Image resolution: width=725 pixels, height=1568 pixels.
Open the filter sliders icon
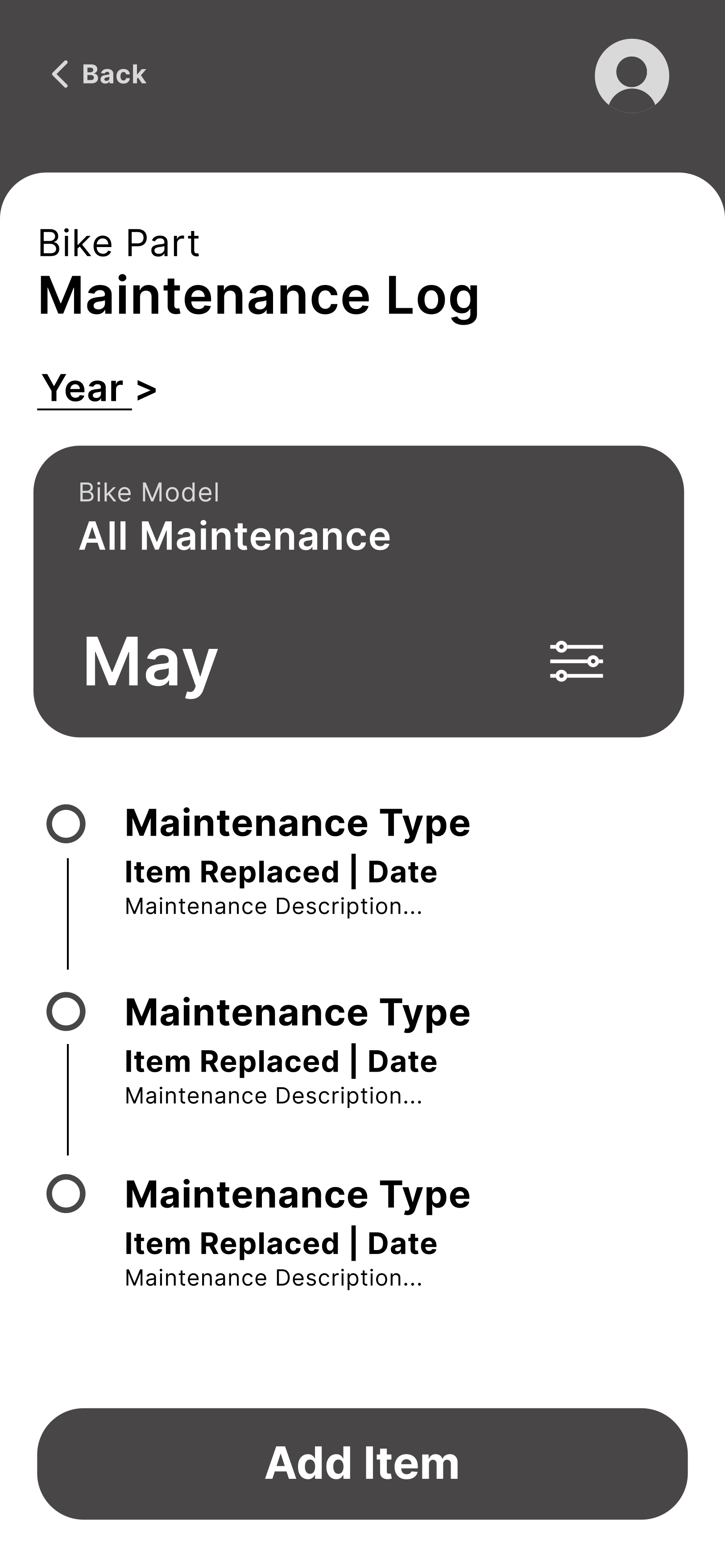pos(576,661)
